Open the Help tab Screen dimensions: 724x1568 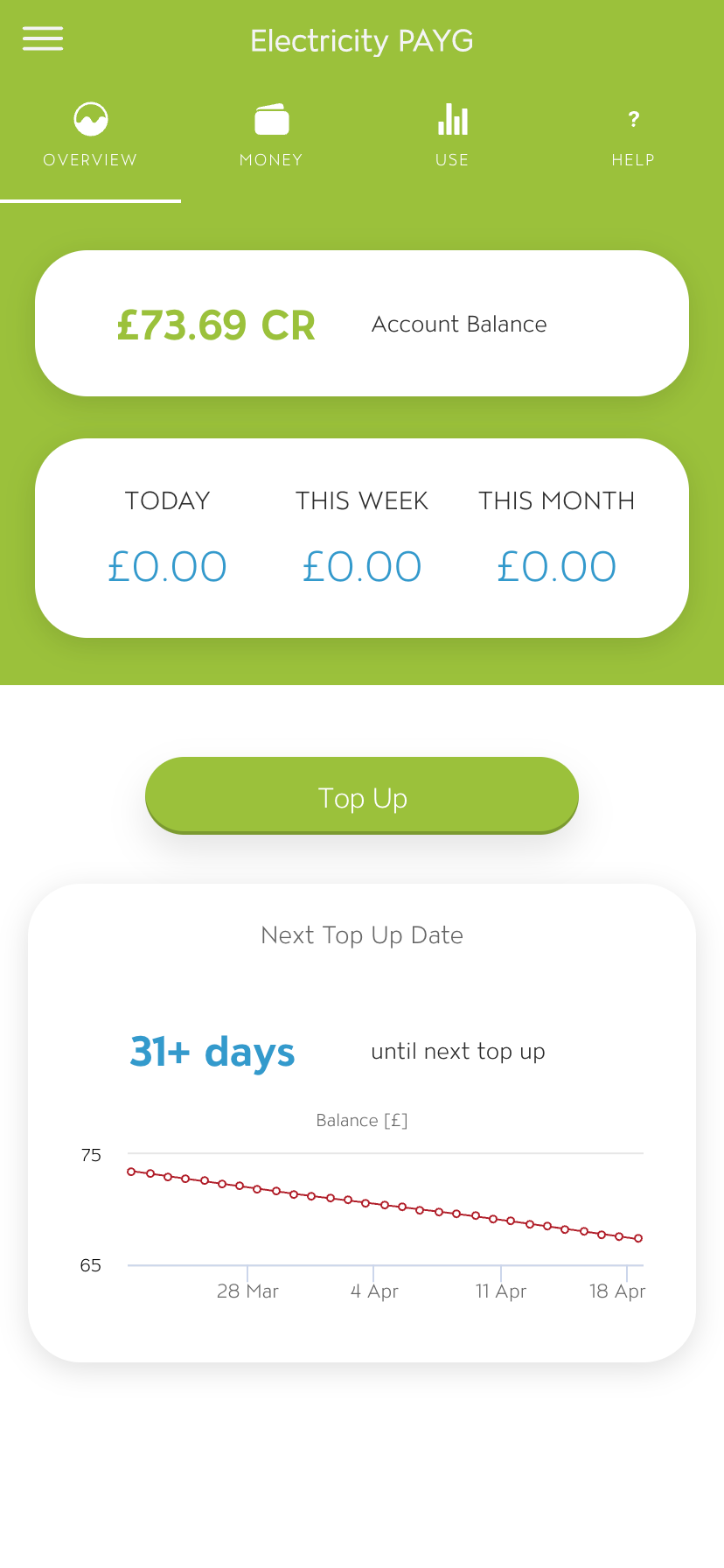(x=633, y=136)
